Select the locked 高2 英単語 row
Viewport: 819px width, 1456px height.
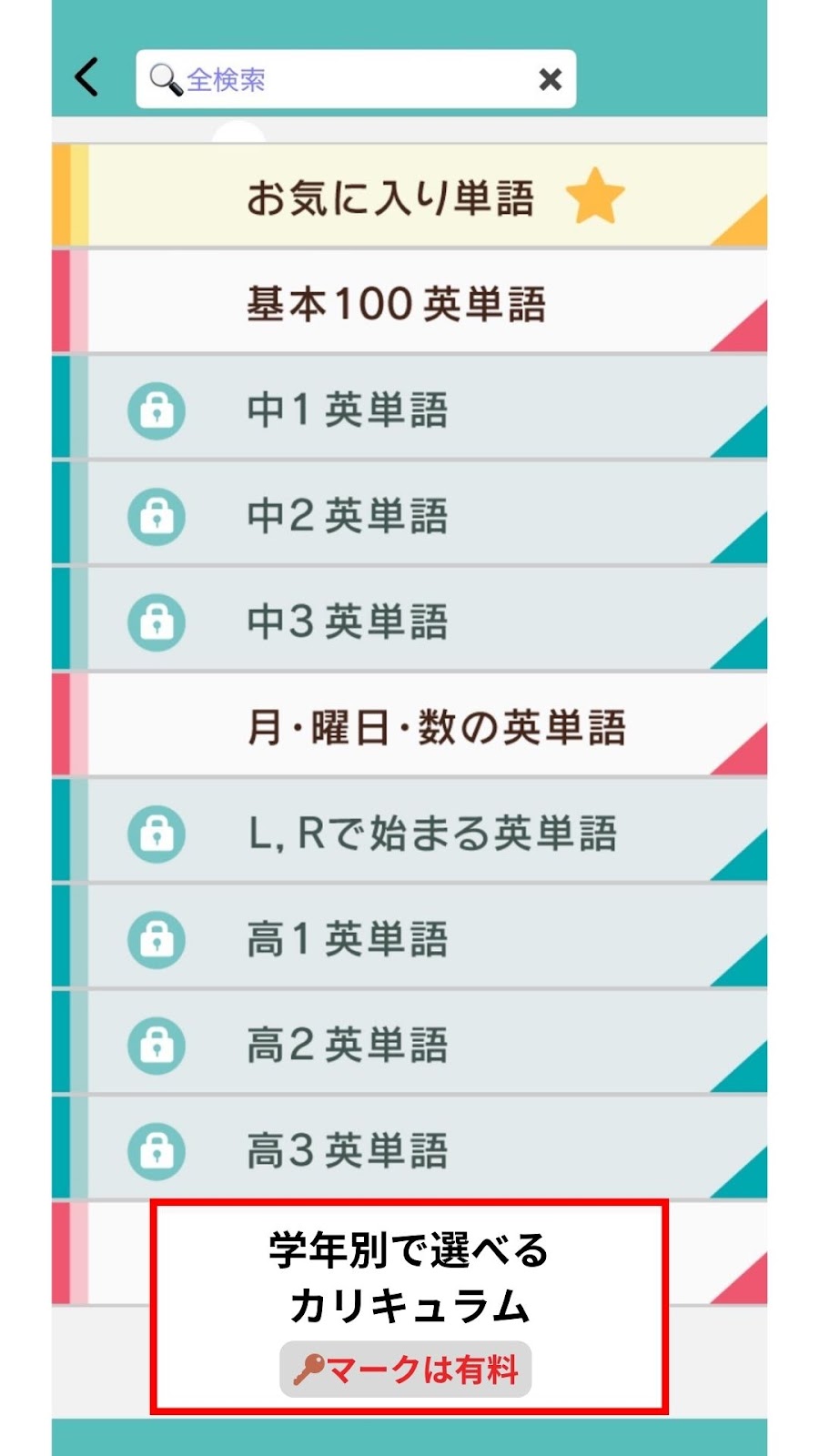coord(409,1043)
